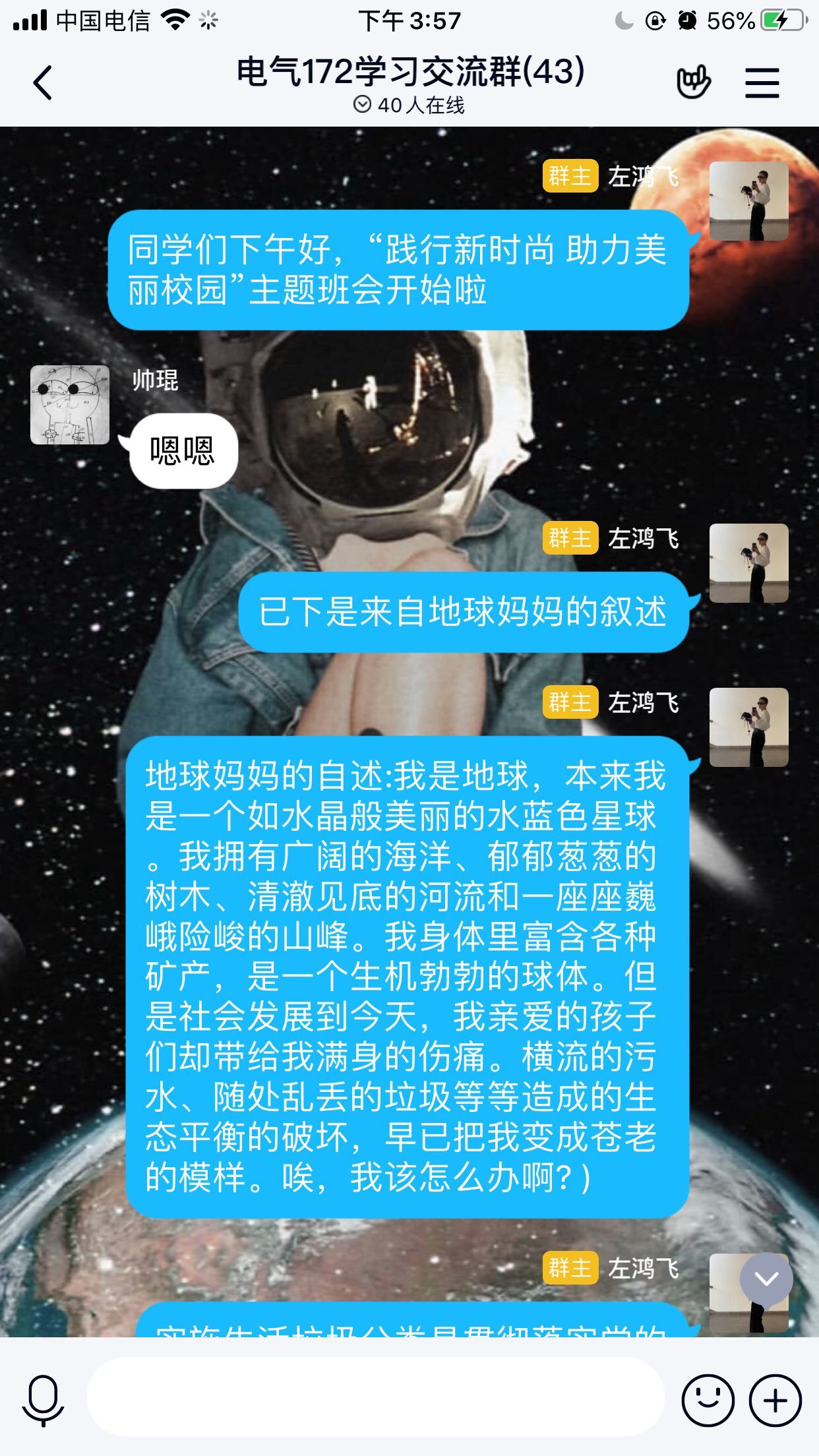Open the group settings hamburger menu
Image resolution: width=819 pixels, height=1456 pixels.
[762, 83]
